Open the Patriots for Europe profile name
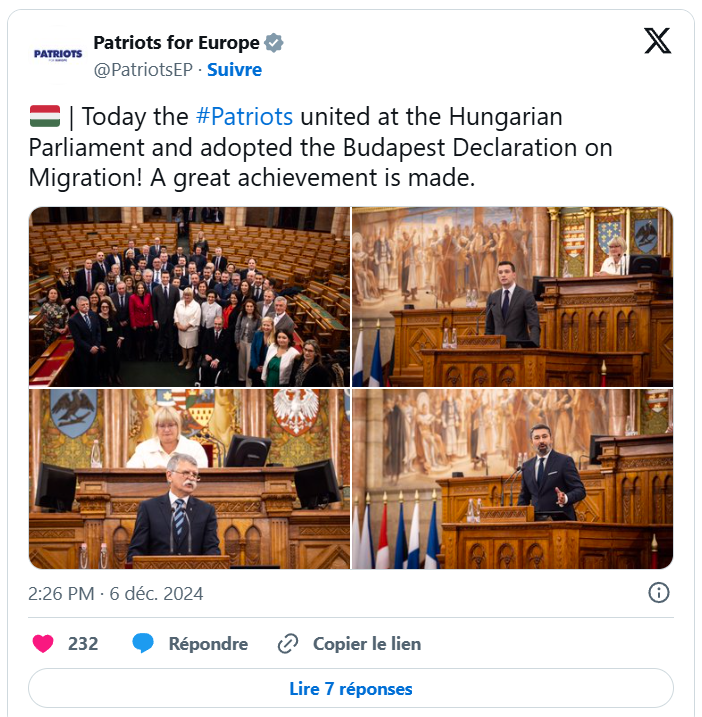The image size is (702, 717). pos(176,43)
